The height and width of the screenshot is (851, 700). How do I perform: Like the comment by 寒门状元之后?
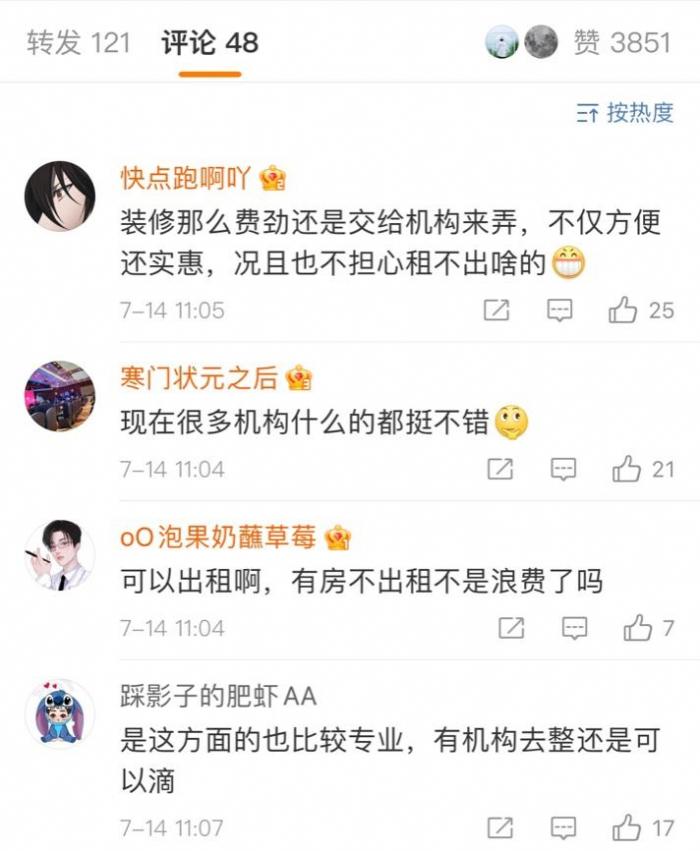[627, 468]
